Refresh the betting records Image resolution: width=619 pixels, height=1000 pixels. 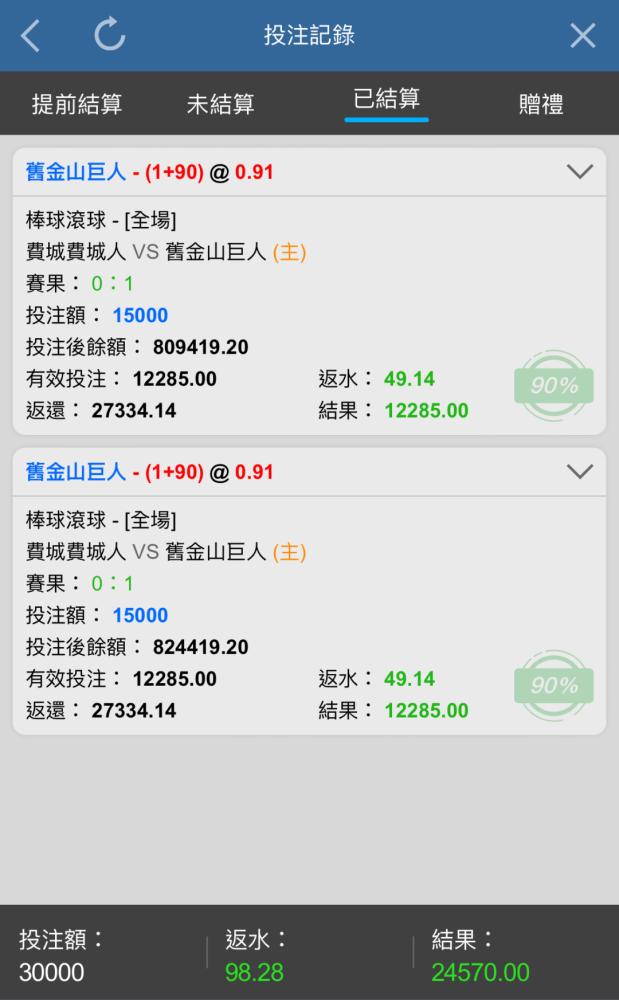[110, 34]
